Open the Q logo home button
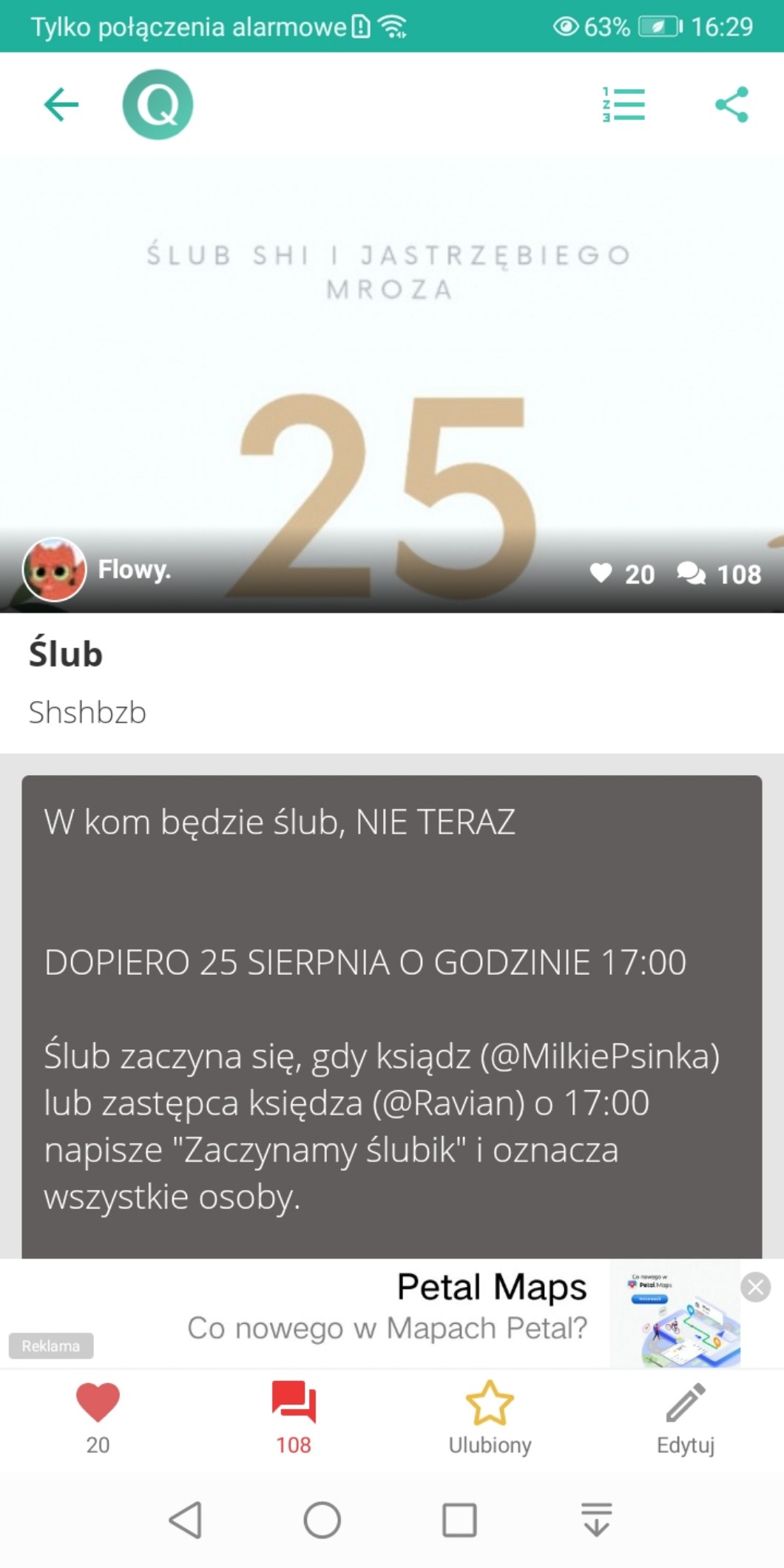This screenshot has width=784, height=1568. (158, 104)
